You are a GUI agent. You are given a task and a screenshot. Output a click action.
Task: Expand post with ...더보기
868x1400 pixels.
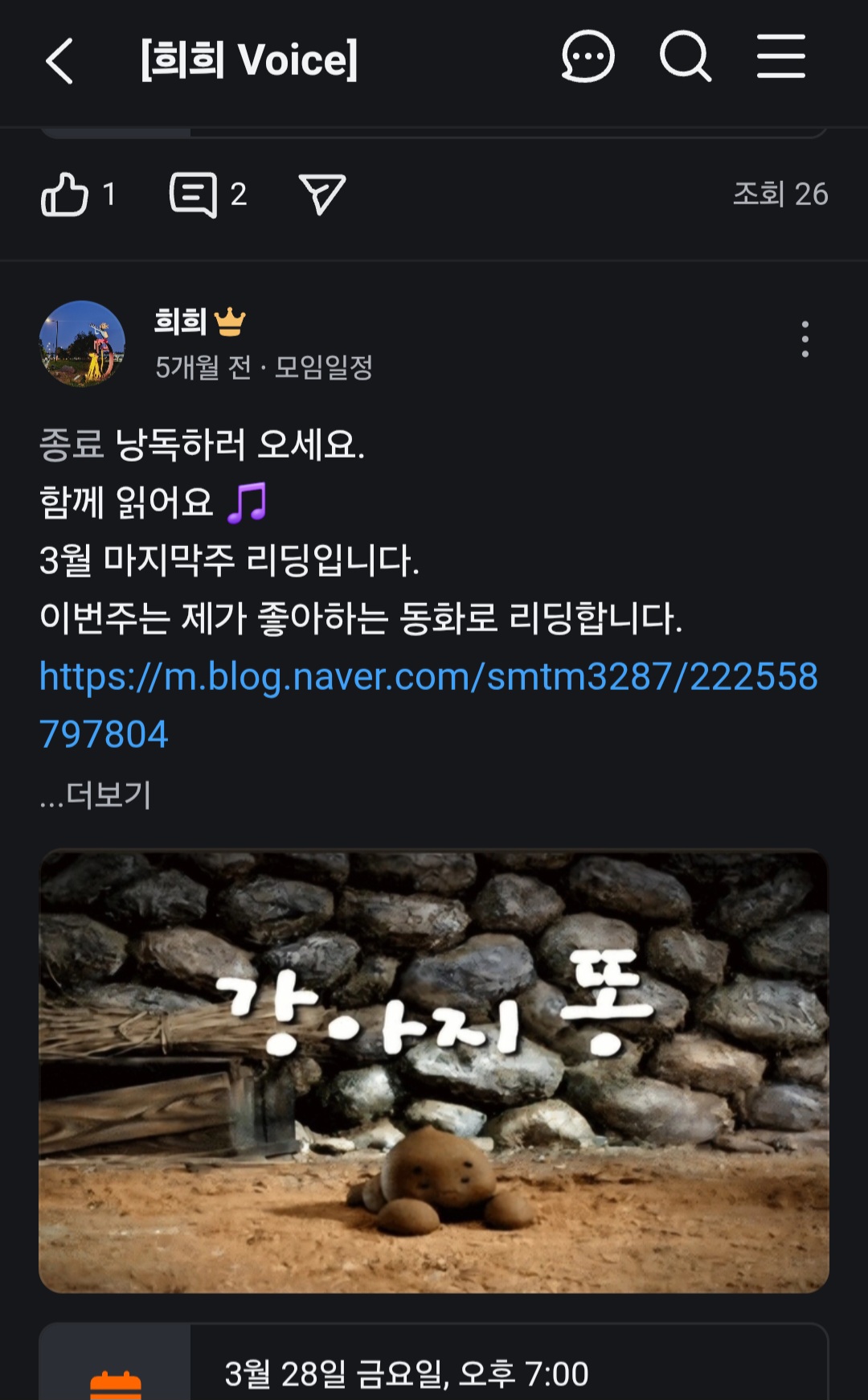pyautogui.click(x=96, y=795)
